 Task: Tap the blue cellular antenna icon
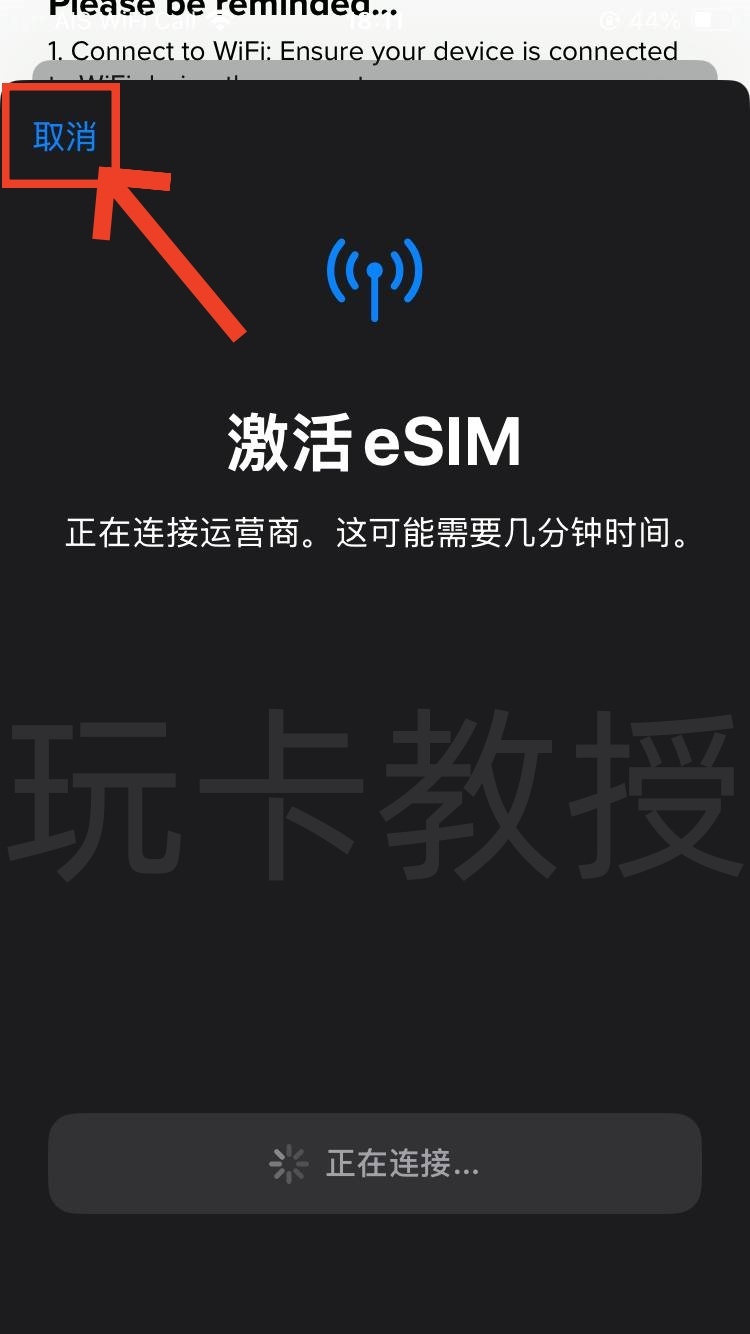(375, 277)
